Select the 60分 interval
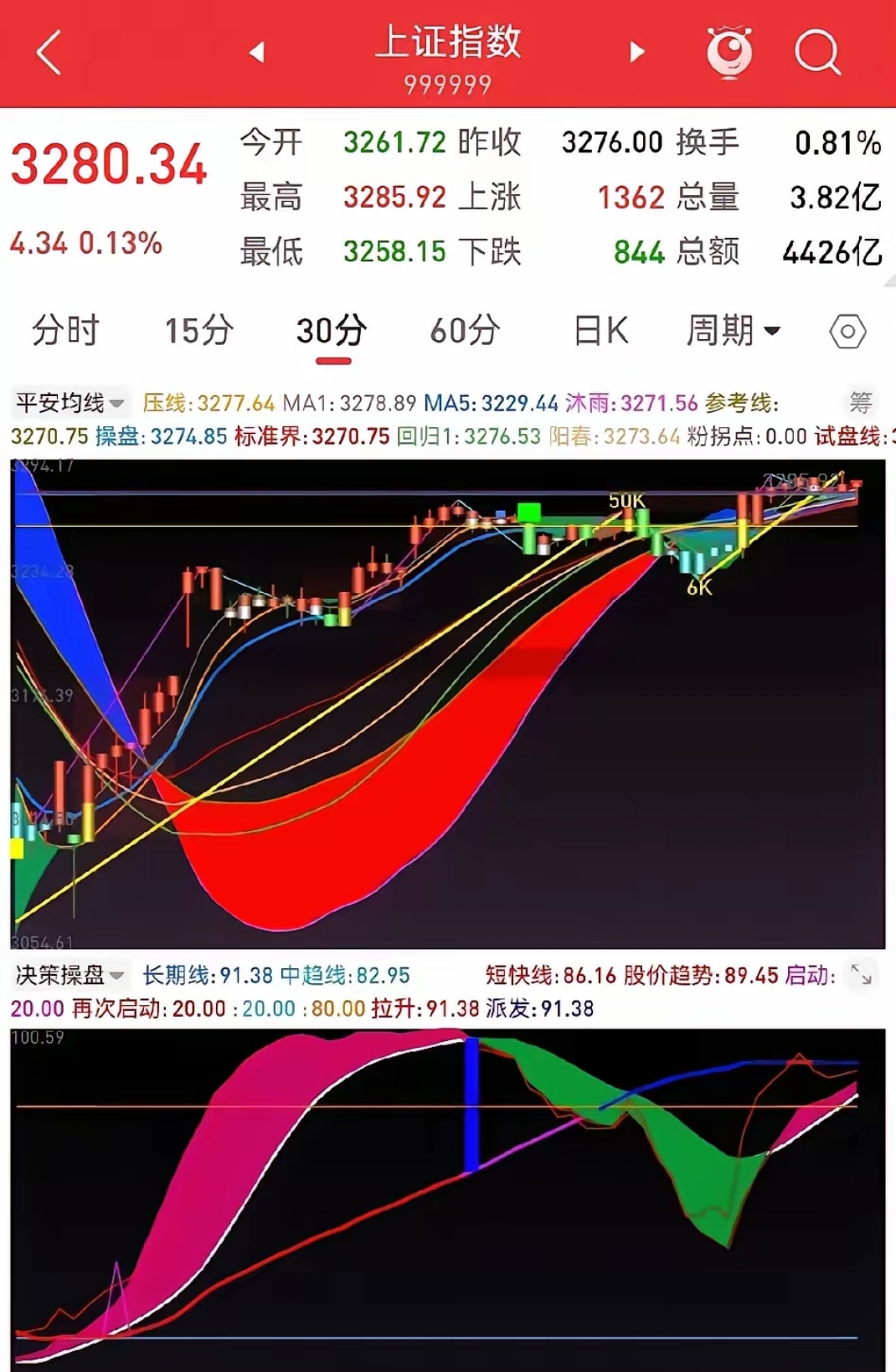 [x=466, y=330]
